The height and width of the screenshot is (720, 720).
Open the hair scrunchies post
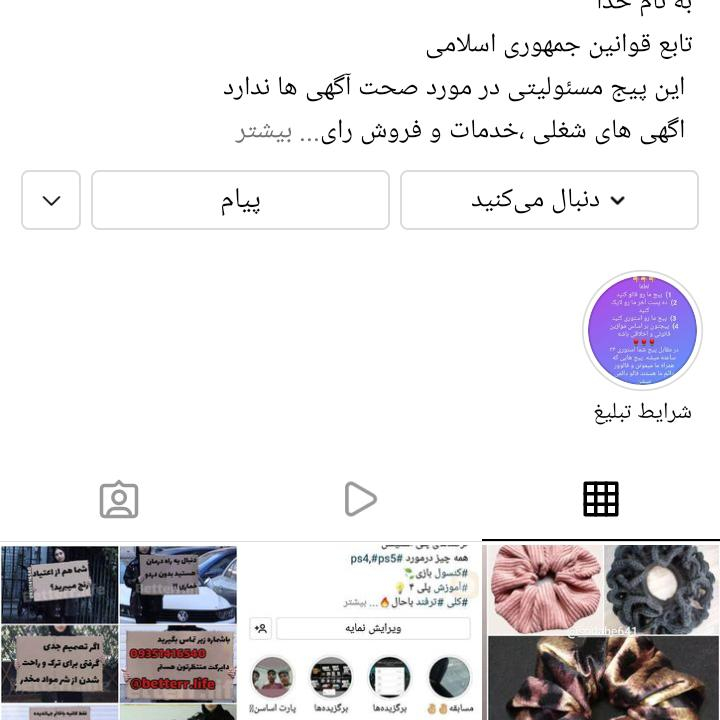(x=602, y=632)
